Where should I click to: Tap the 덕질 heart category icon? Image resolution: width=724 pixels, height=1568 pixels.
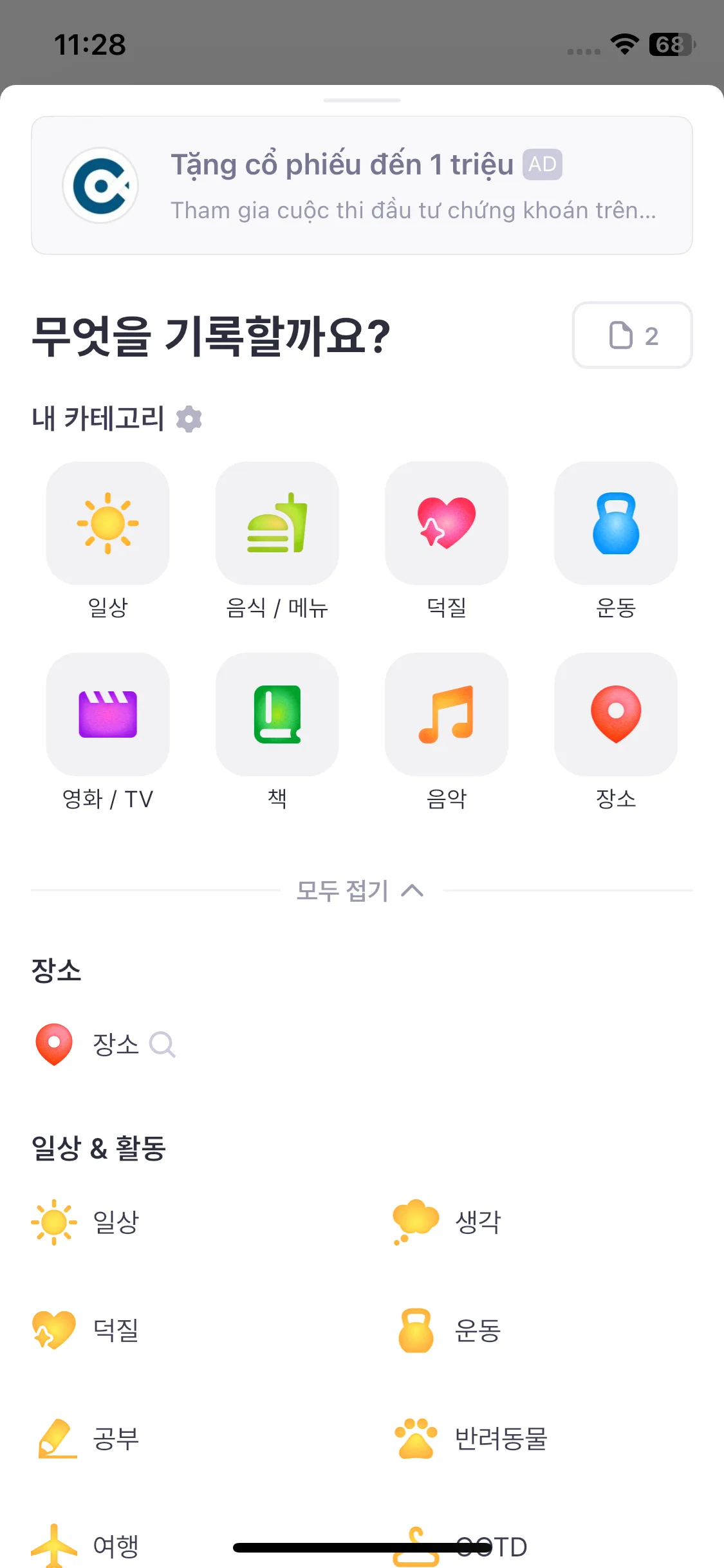pyautogui.click(x=447, y=523)
